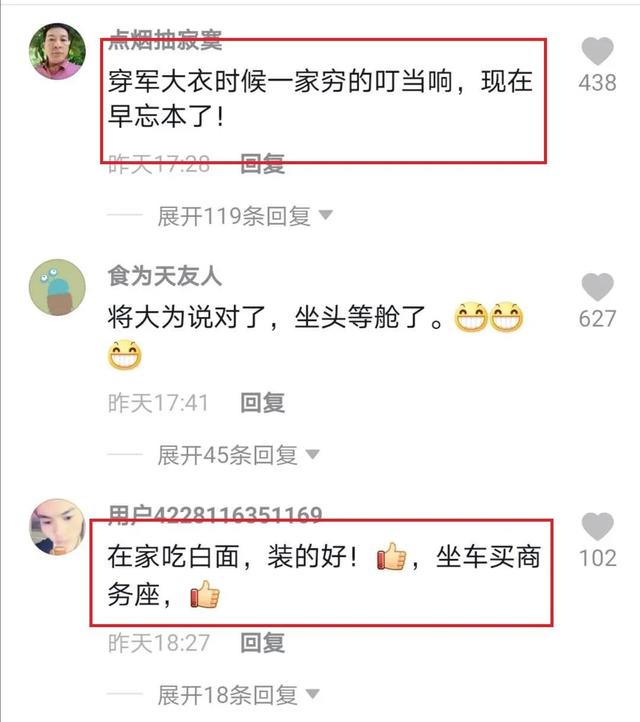Reply to the comment posted 昨天17:28
640x722 pixels.
pos(263,164)
